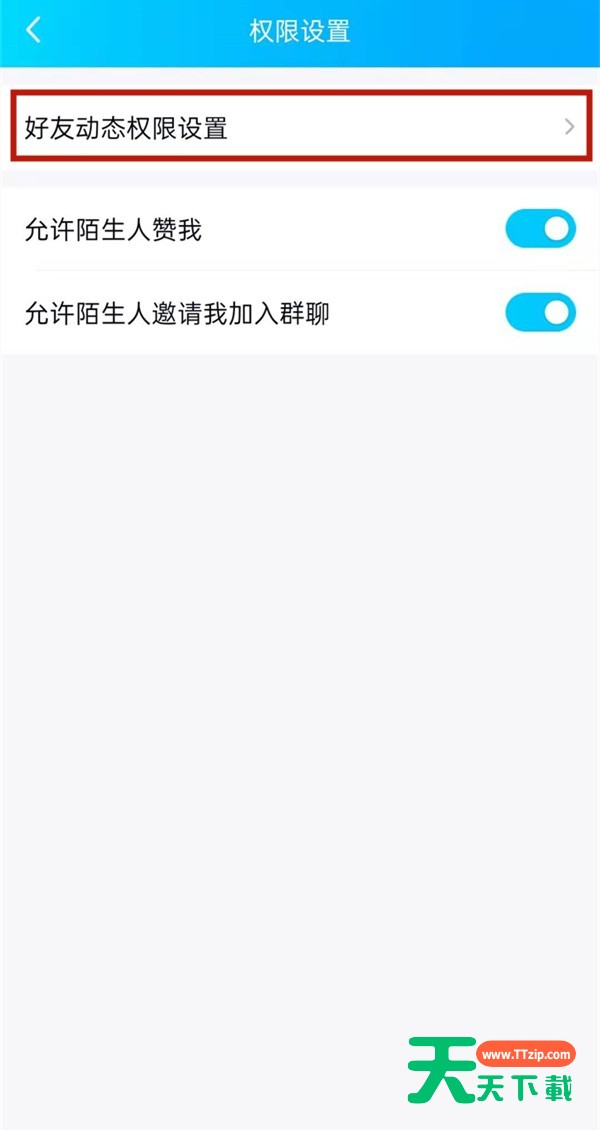The width and height of the screenshot is (600, 1130).
Task: Turn off 允许陌生人赞我
Action: tap(540, 229)
